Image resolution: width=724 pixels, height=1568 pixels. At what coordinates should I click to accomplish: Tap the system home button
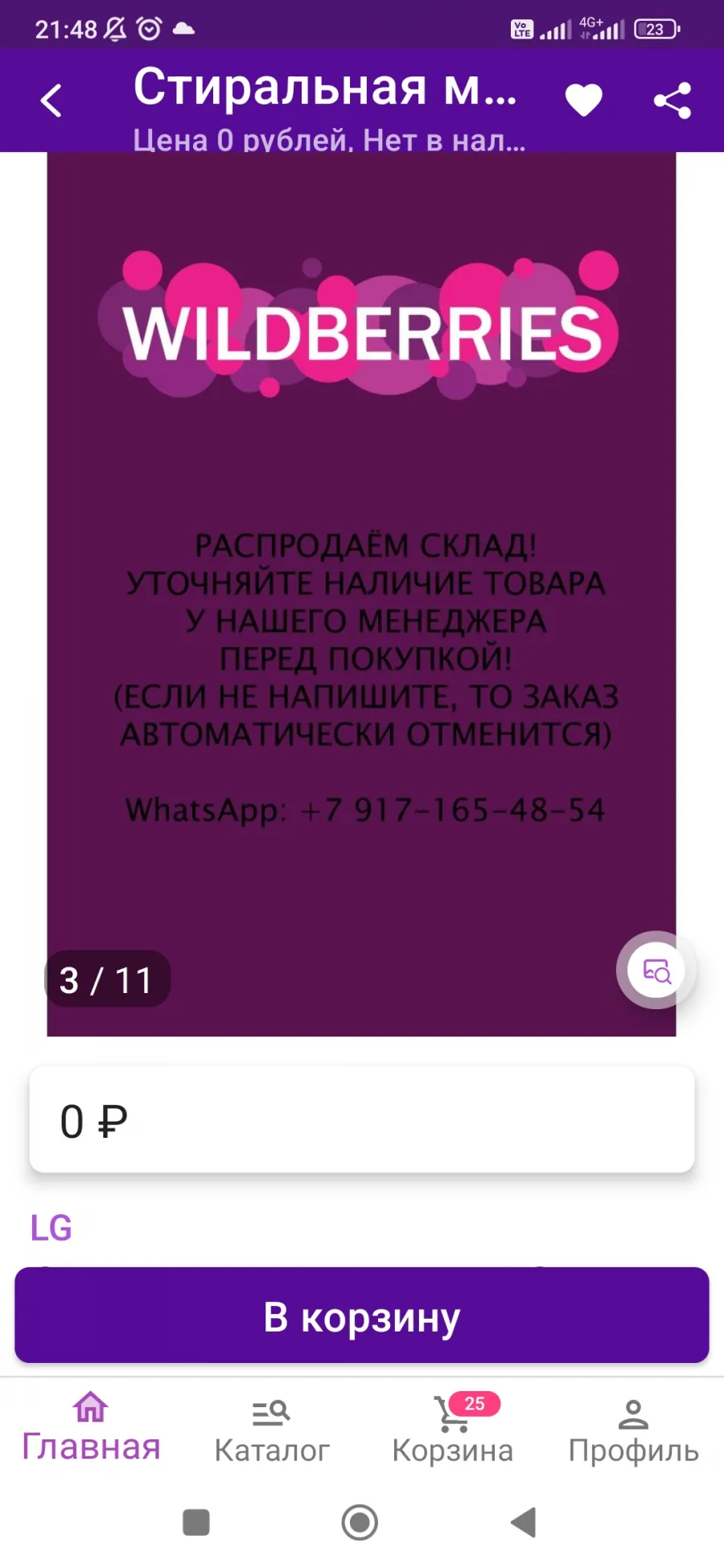[x=360, y=1522]
